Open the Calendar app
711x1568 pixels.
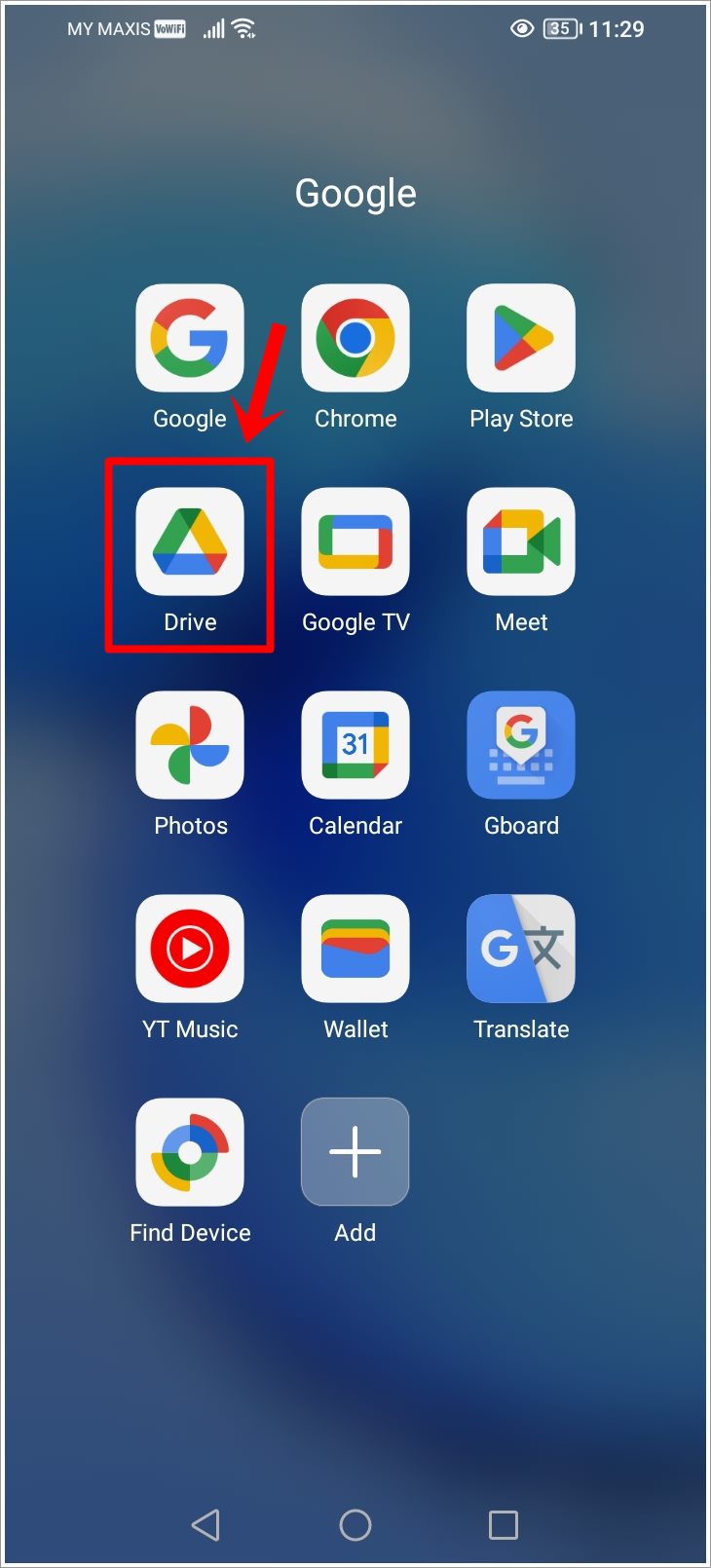pyautogui.click(x=355, y=745)
